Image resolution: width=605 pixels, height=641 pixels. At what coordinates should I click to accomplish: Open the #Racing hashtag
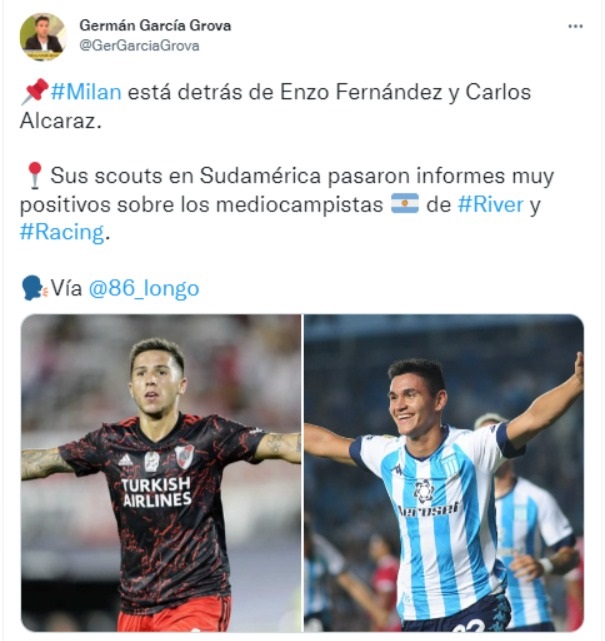click(61, 233)
